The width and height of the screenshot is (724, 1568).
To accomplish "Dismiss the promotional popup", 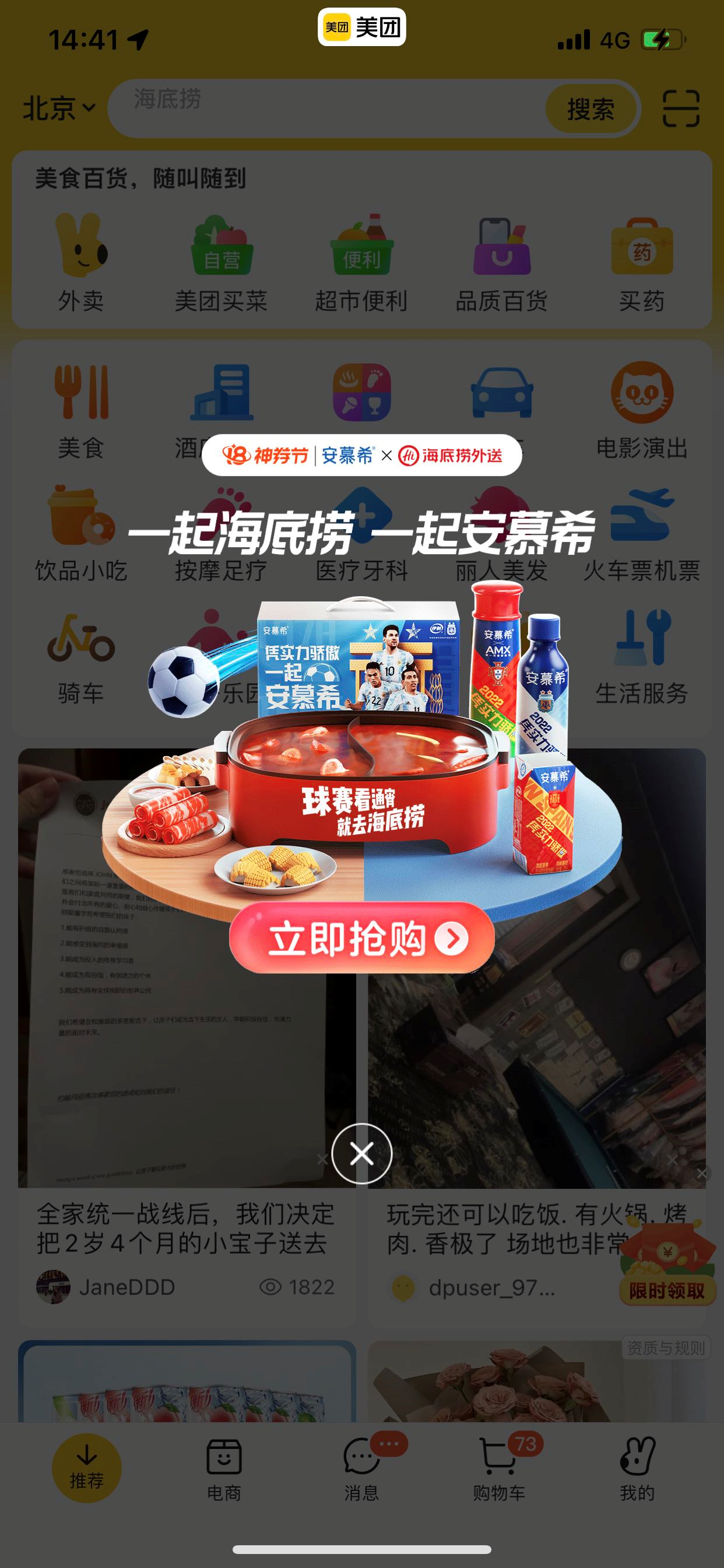I will pos(361,1153).
